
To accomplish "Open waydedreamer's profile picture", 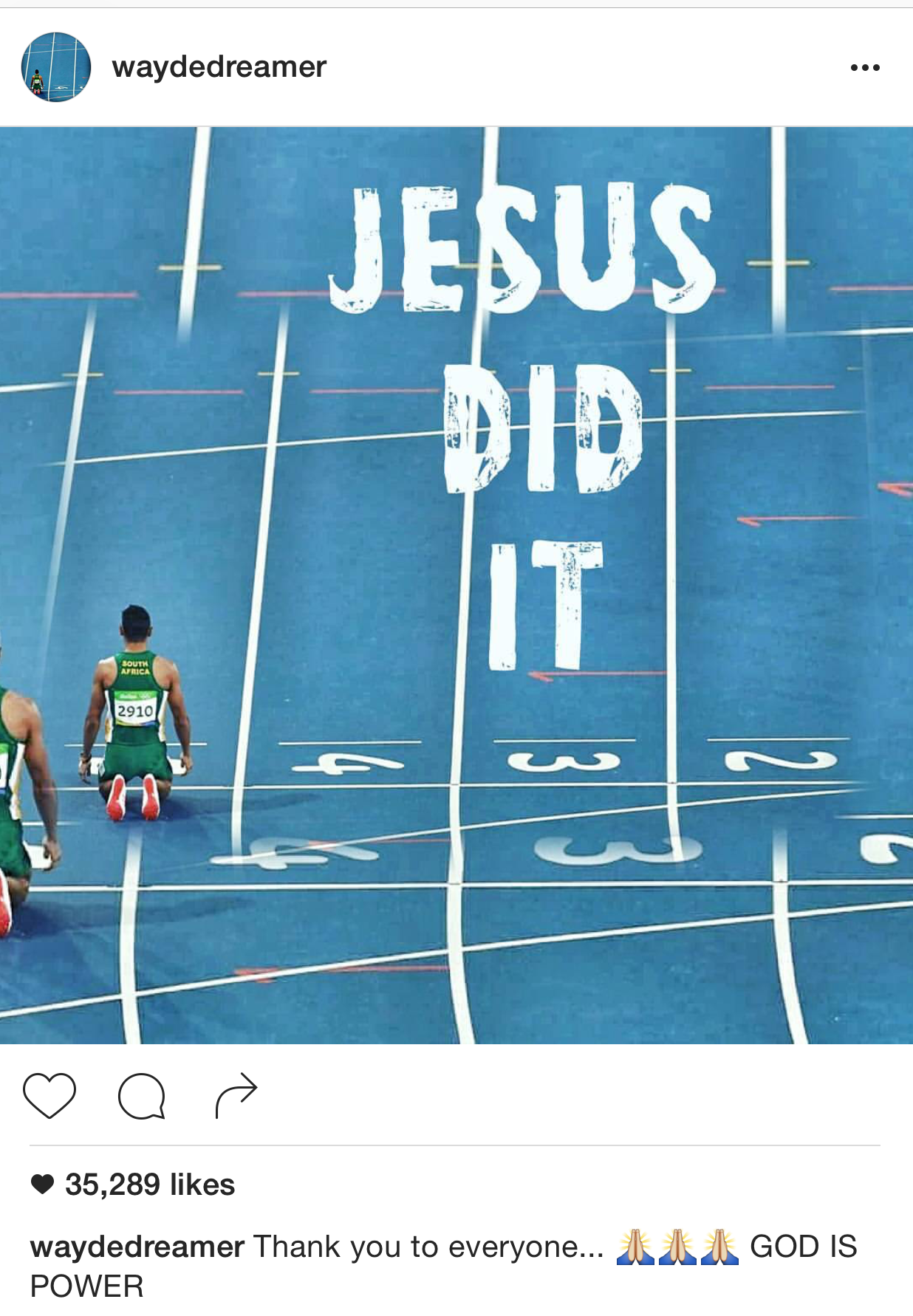I will [x=56, y=67].
